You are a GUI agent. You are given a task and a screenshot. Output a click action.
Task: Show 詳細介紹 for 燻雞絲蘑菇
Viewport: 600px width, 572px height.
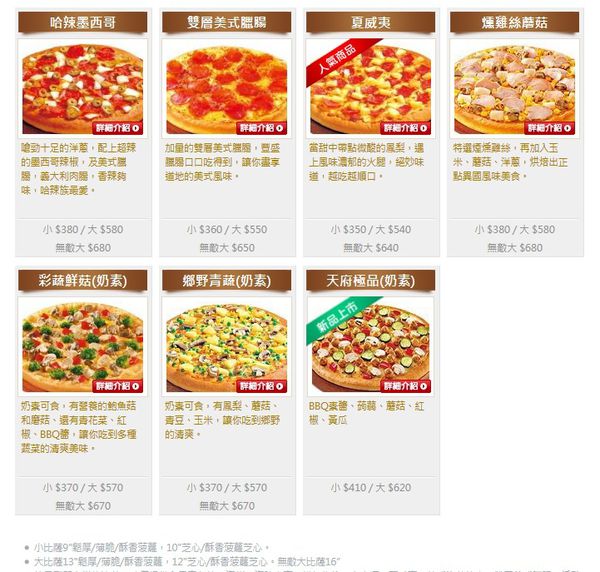coord(550,128)
